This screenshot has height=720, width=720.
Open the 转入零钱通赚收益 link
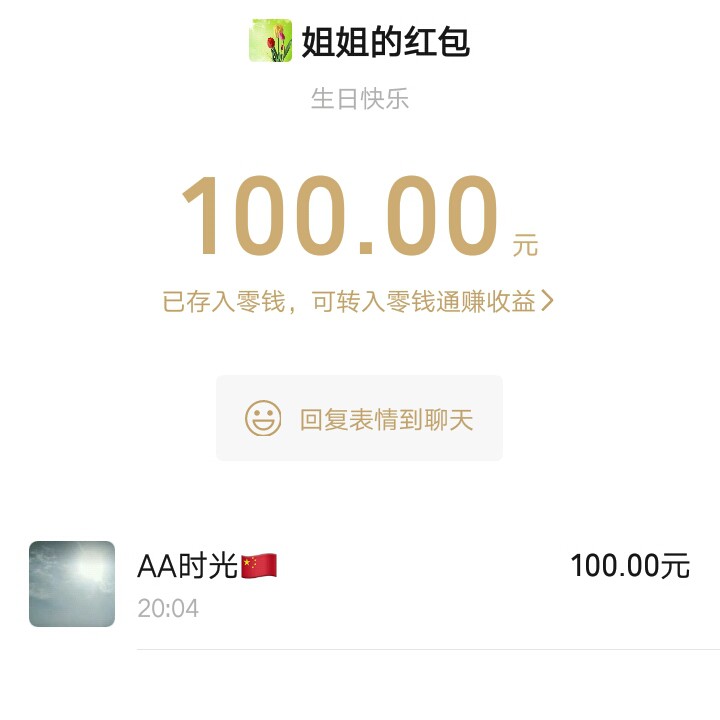tap(432, 302)
